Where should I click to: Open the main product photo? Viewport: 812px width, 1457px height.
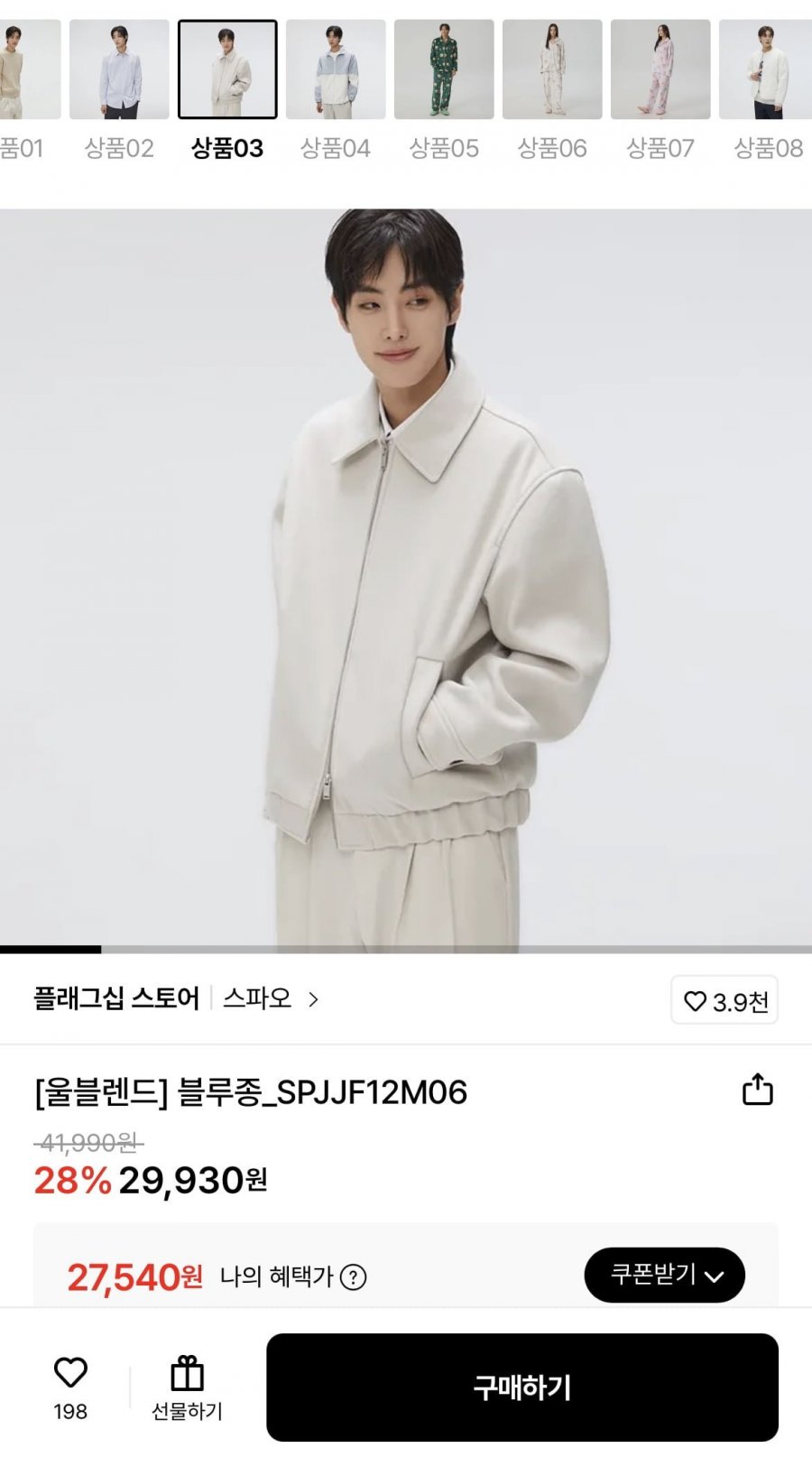(x=406, y=578)
